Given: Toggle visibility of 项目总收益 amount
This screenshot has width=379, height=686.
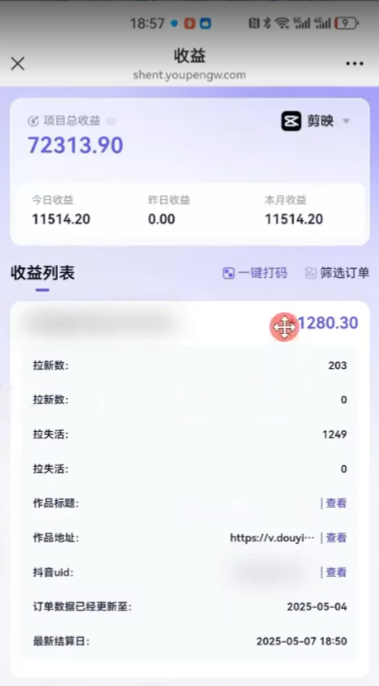Looking at the screenshot, I should point(112,121).
